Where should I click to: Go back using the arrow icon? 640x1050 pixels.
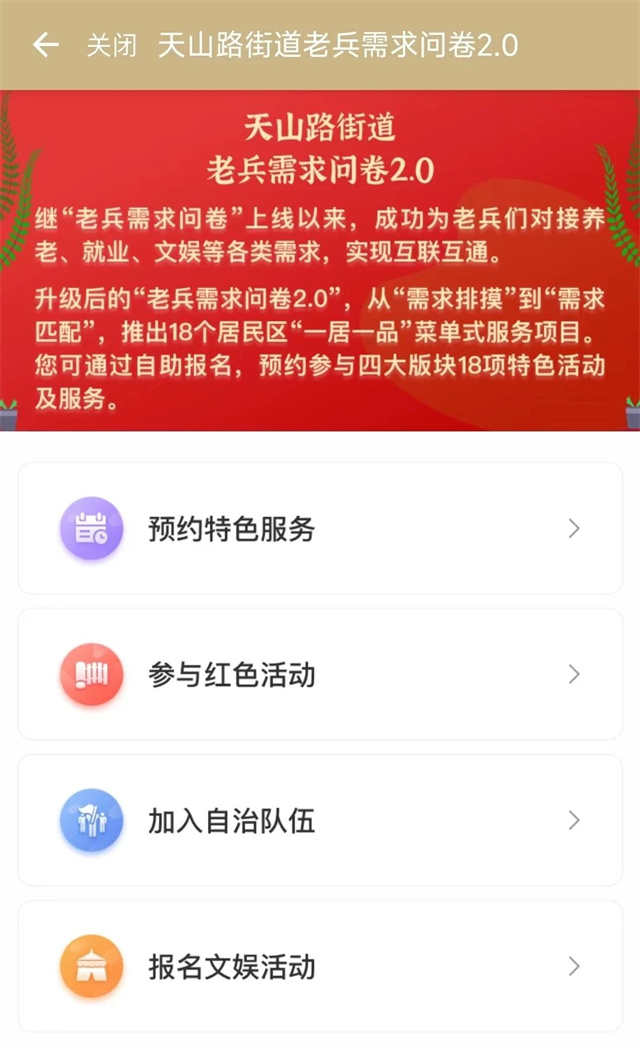click(x=46, y=45)
